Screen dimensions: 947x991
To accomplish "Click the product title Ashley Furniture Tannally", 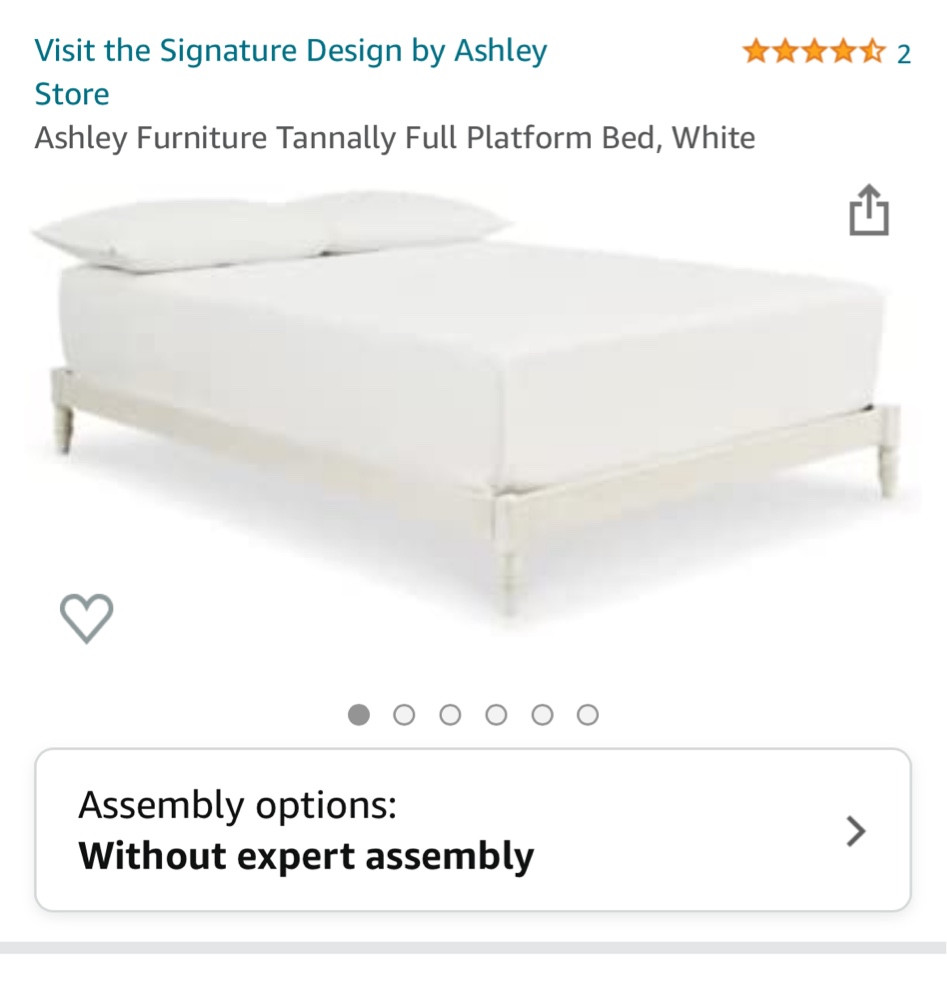I will [395, 138].
